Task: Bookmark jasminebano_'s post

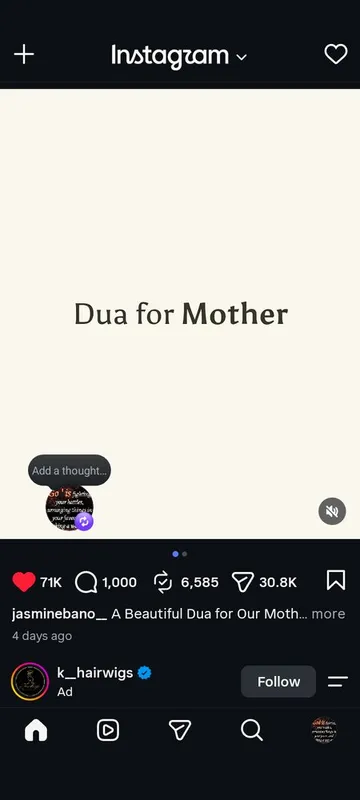Action: coord(336,581)
